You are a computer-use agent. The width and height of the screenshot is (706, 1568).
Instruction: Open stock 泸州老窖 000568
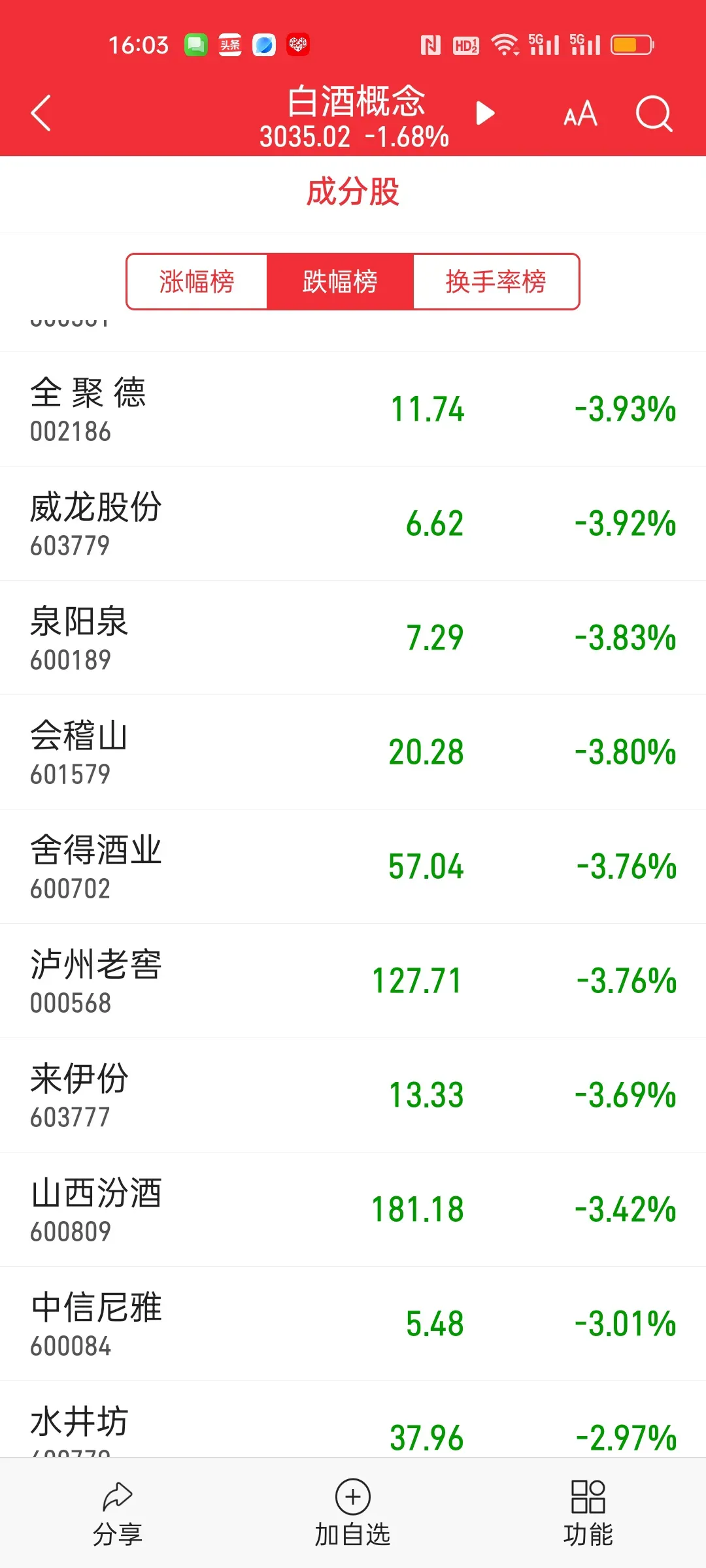click(353, 981)
